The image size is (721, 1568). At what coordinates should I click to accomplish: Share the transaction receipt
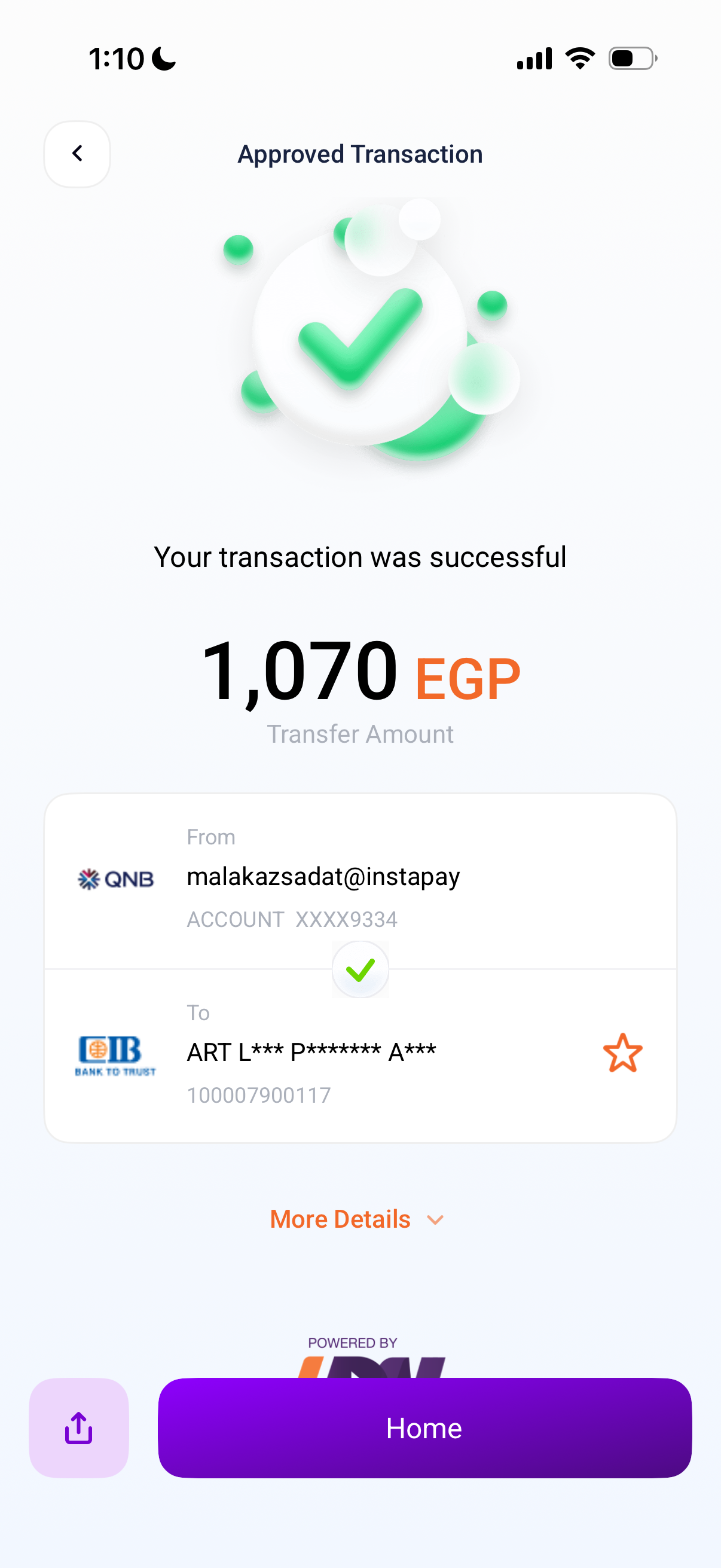click(79, 1427)
